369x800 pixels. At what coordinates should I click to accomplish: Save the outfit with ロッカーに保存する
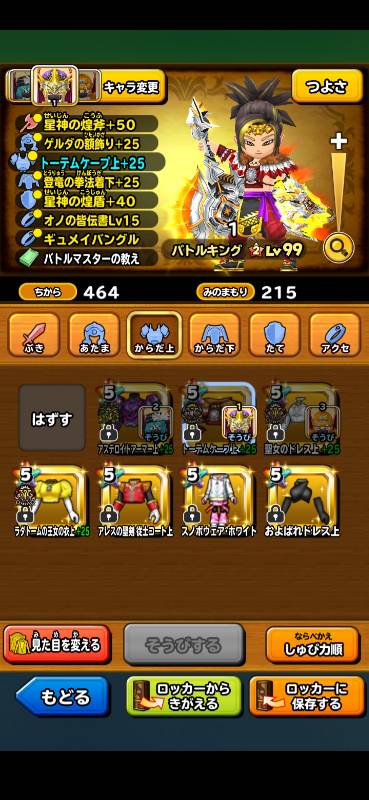pyautogui.click(x=306, y=697)
